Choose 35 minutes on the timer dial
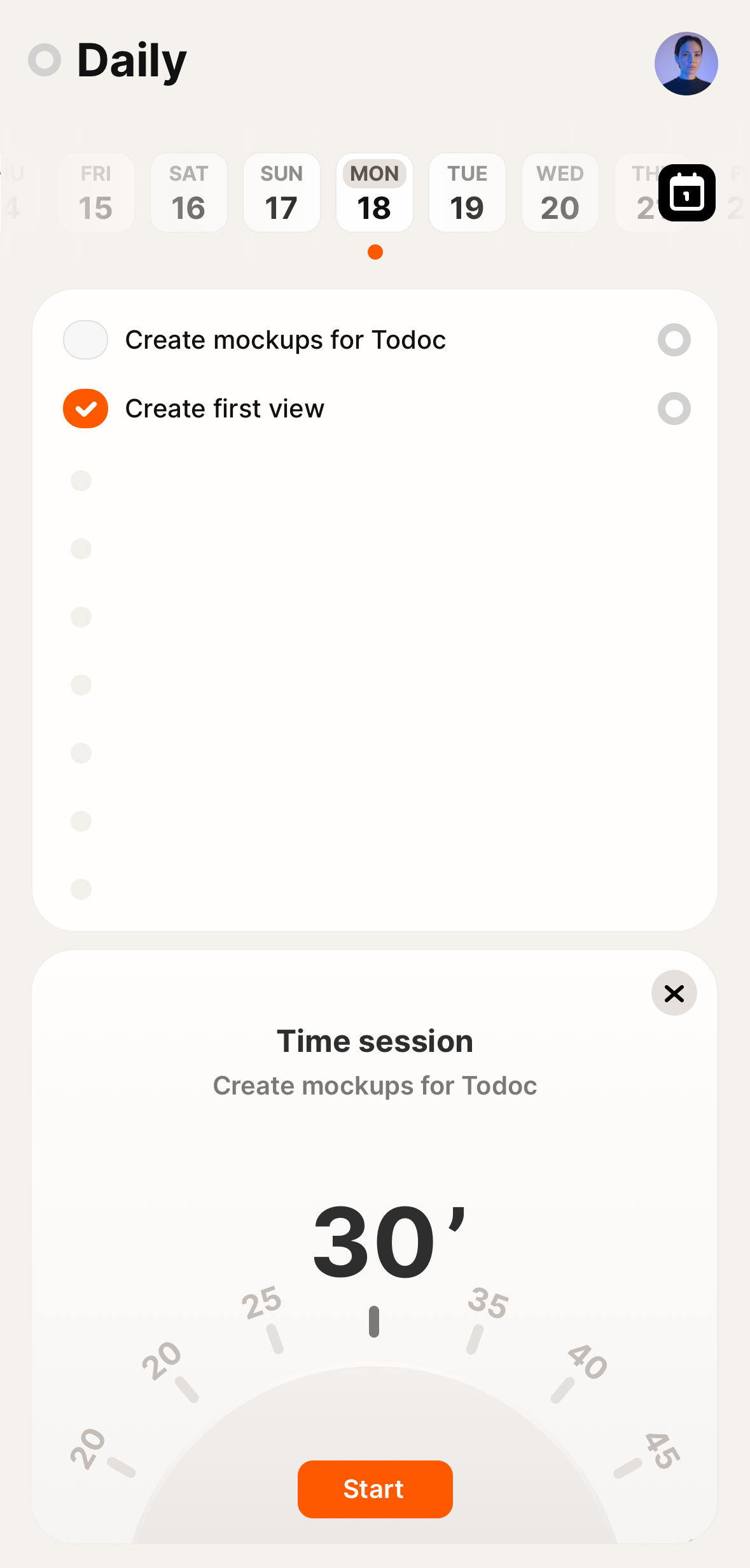Viewport: 750px width, 1568px height. tap(487, 1303)
